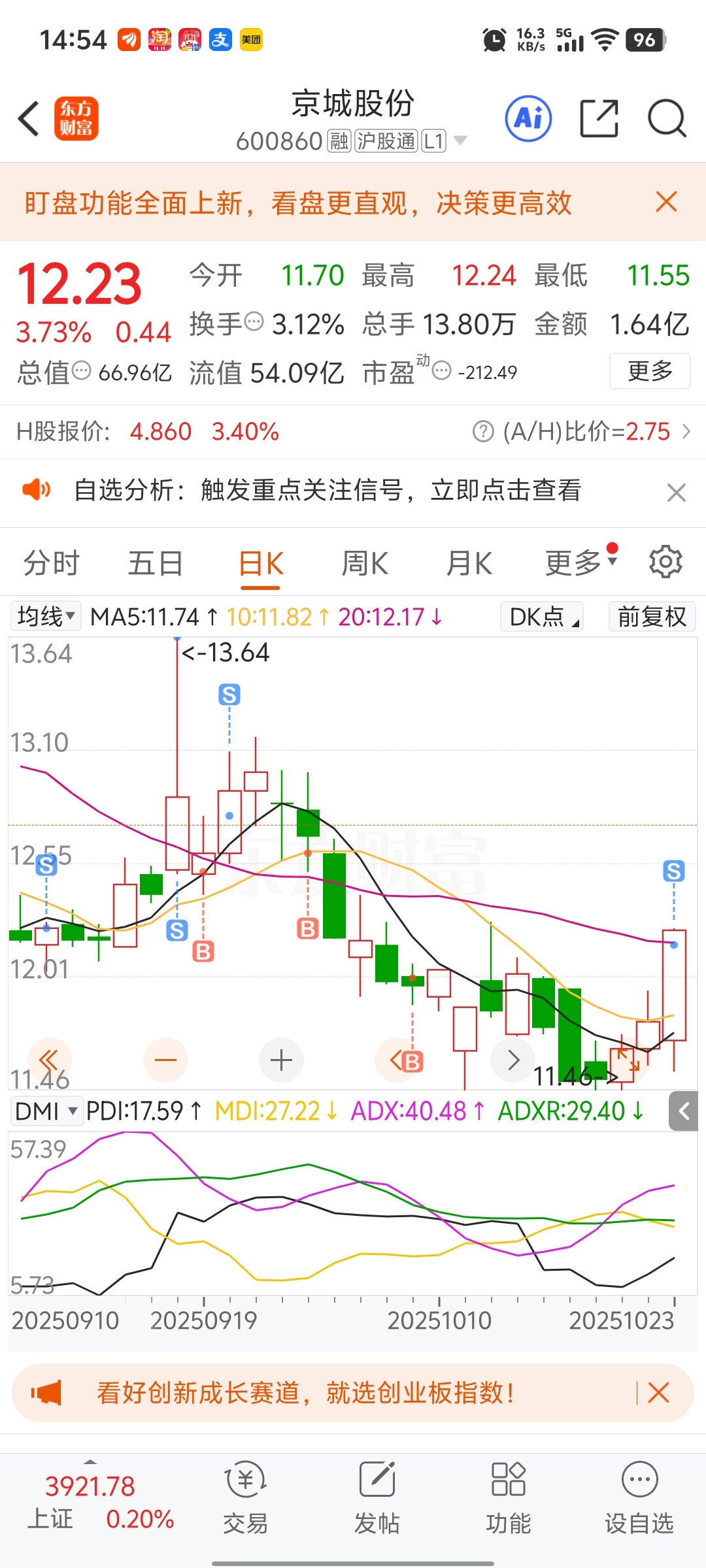
Task: Open the A/H 比价 details
Action: pos(582,432)
